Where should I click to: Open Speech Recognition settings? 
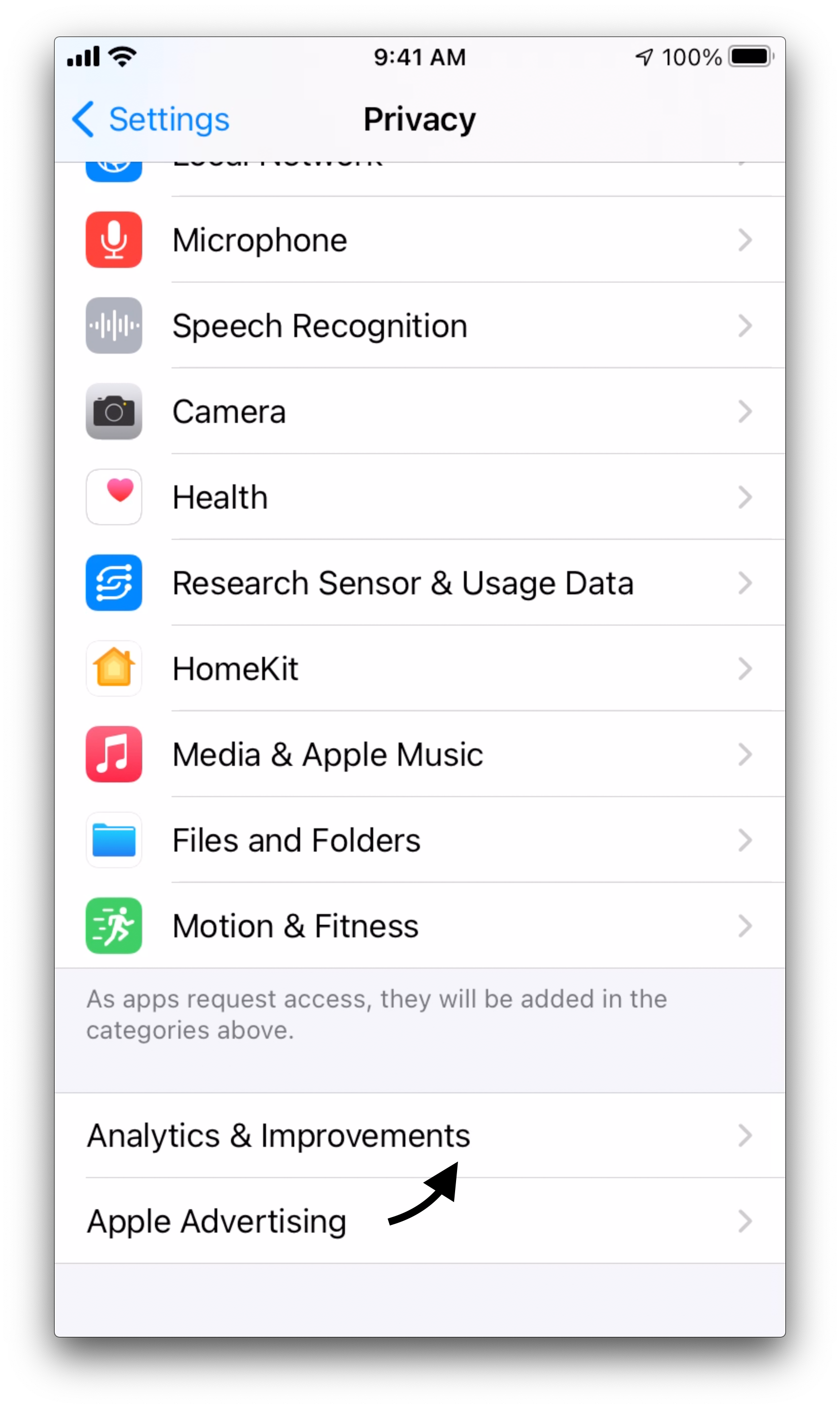click(x=420, y=326)
